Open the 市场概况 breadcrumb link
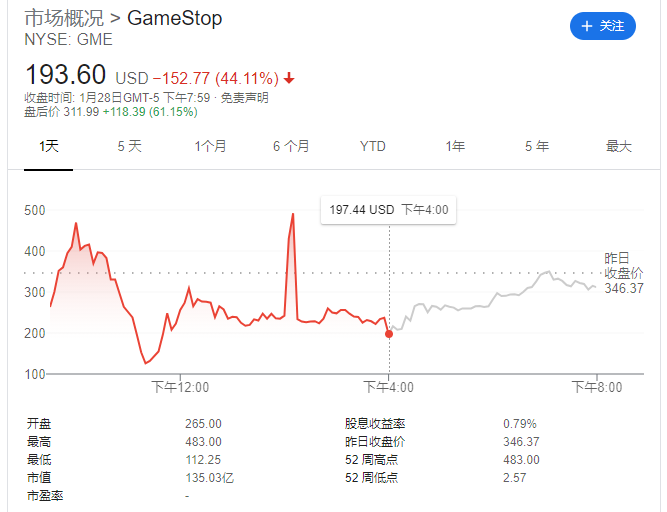The width and height of the screenshot is (667, 512). click(x=63, y=18)
